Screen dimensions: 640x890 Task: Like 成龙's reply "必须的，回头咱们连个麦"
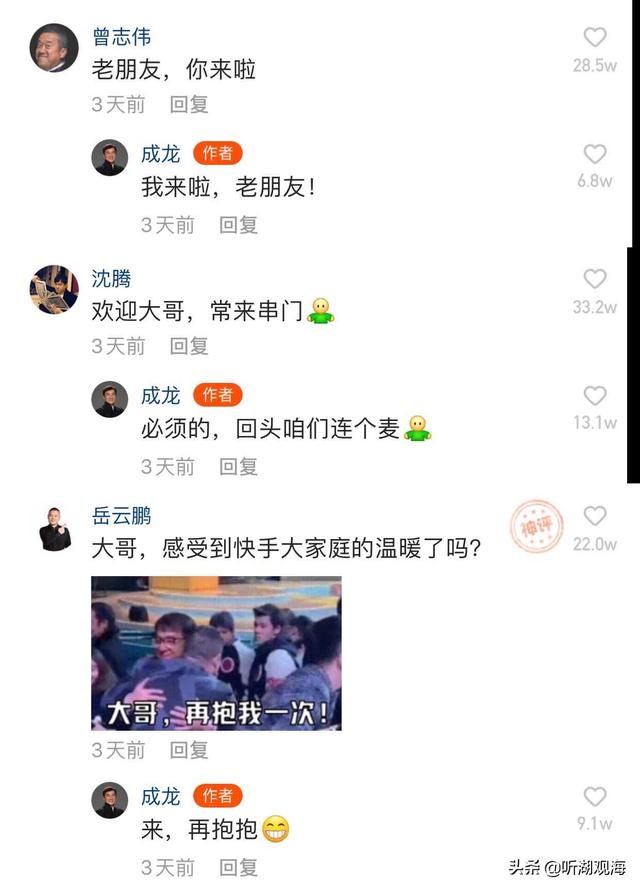click(595, 396)
